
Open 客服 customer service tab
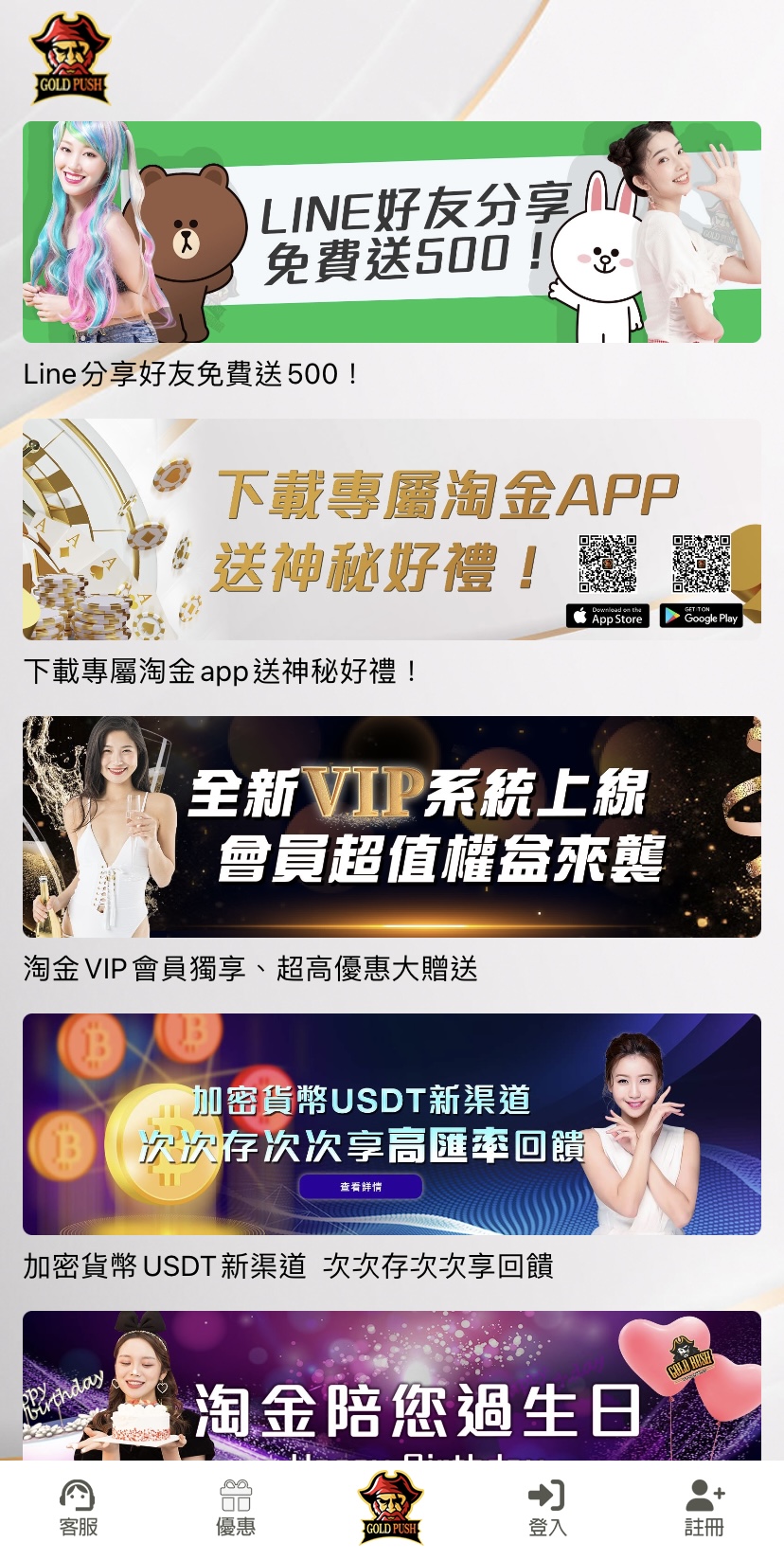[79, 1509]
